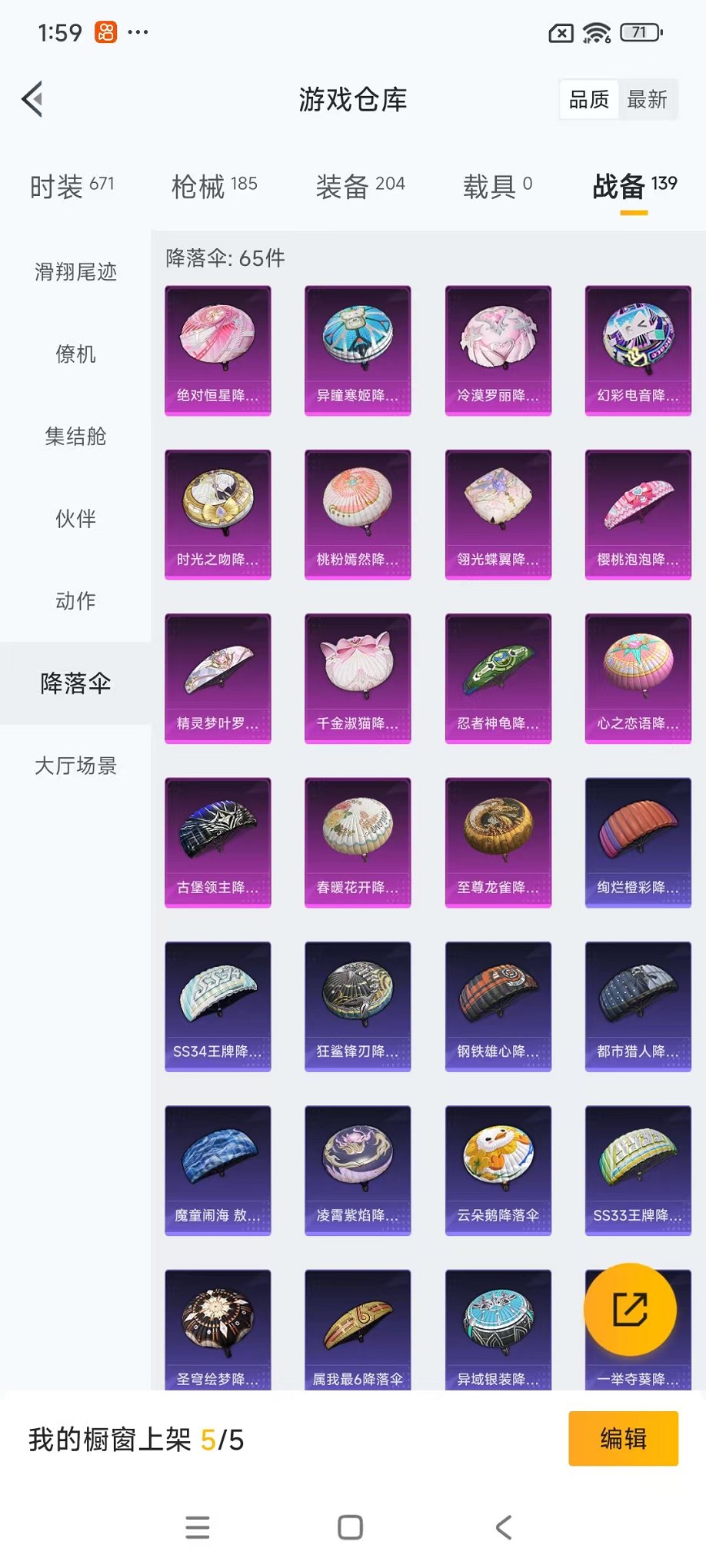
Task: Tap the system home button
Action: (351, 1527)
